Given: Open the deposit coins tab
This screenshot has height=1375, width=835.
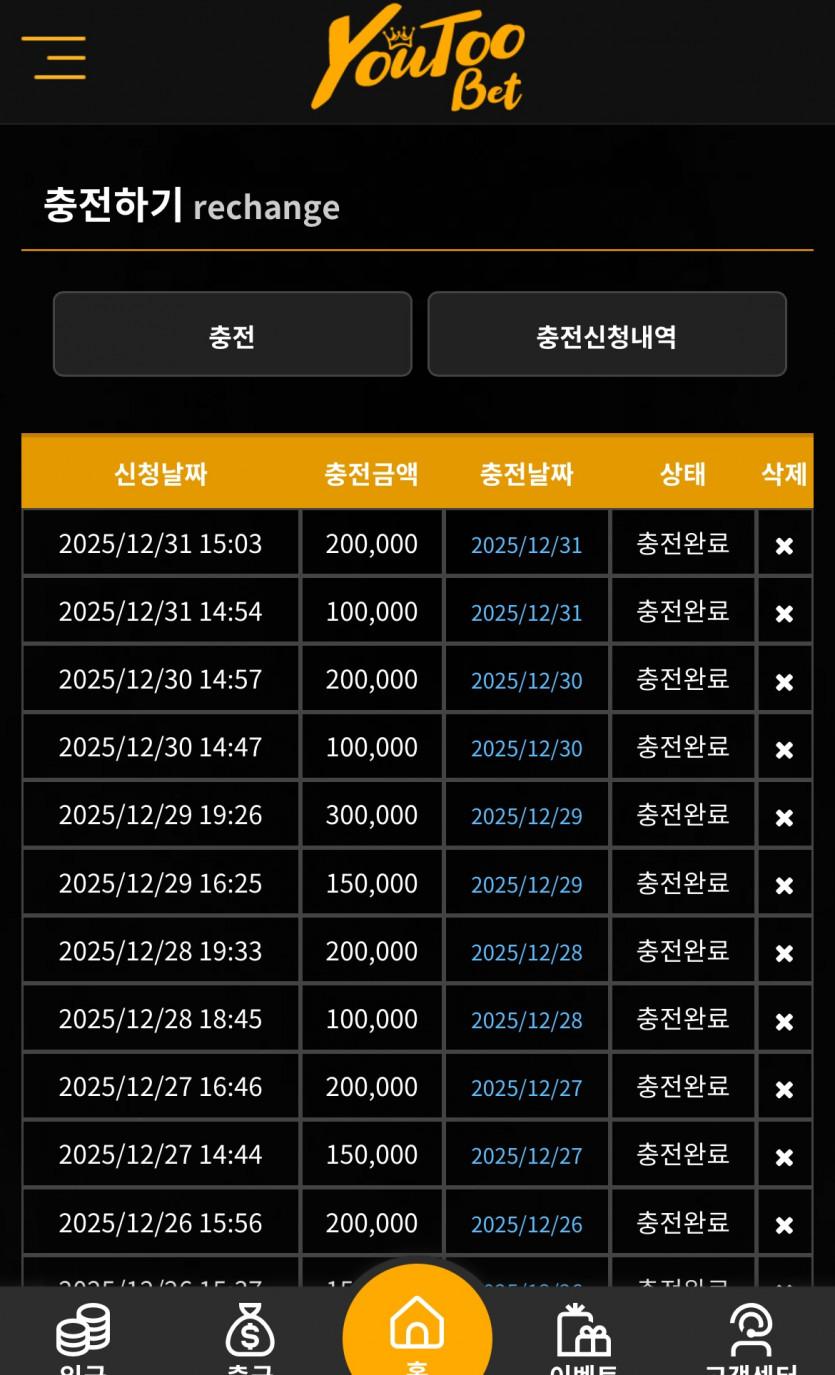Looking at the screenshot, I should click(x=83, y=1335).
